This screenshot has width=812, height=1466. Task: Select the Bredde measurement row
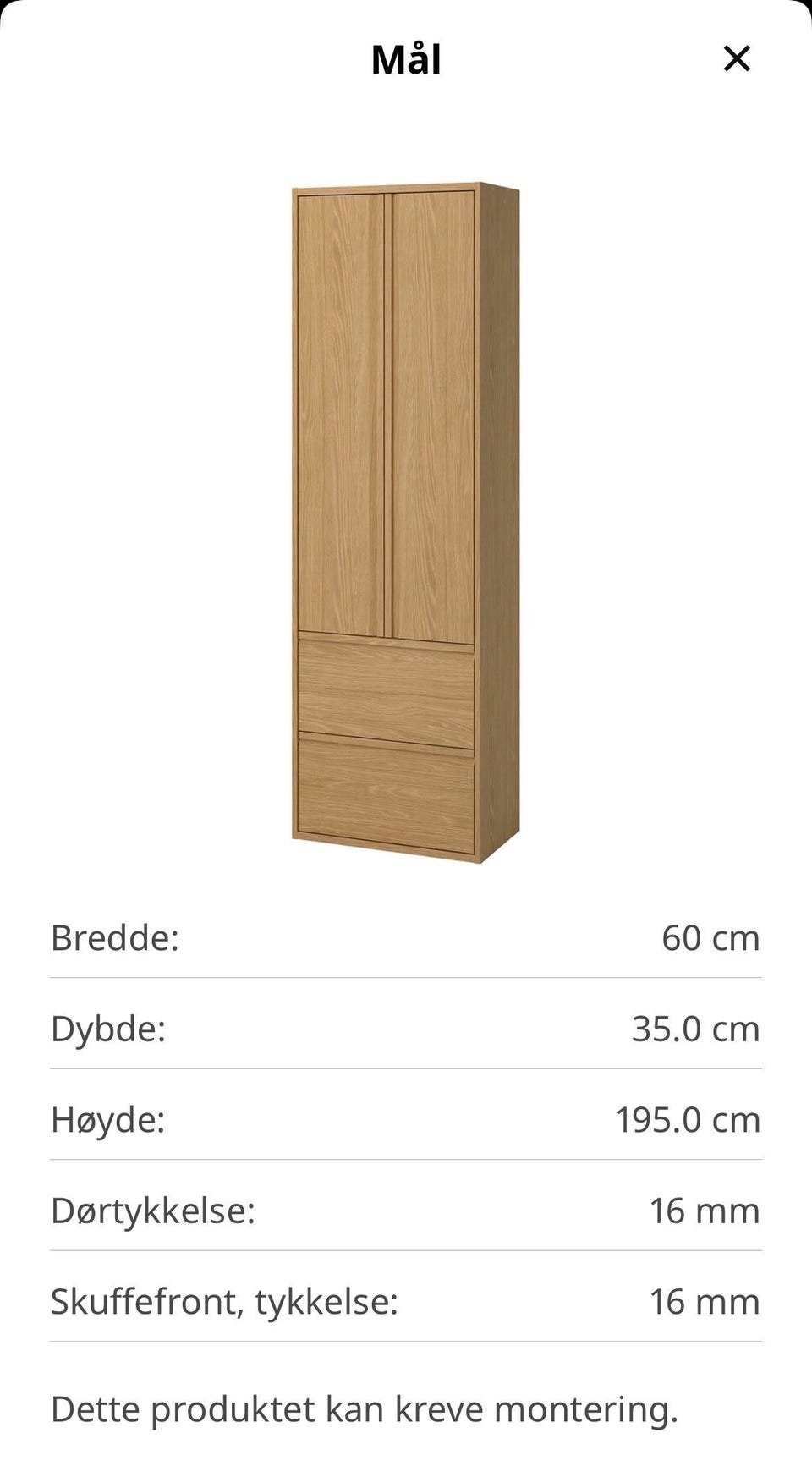pos(406,937)
